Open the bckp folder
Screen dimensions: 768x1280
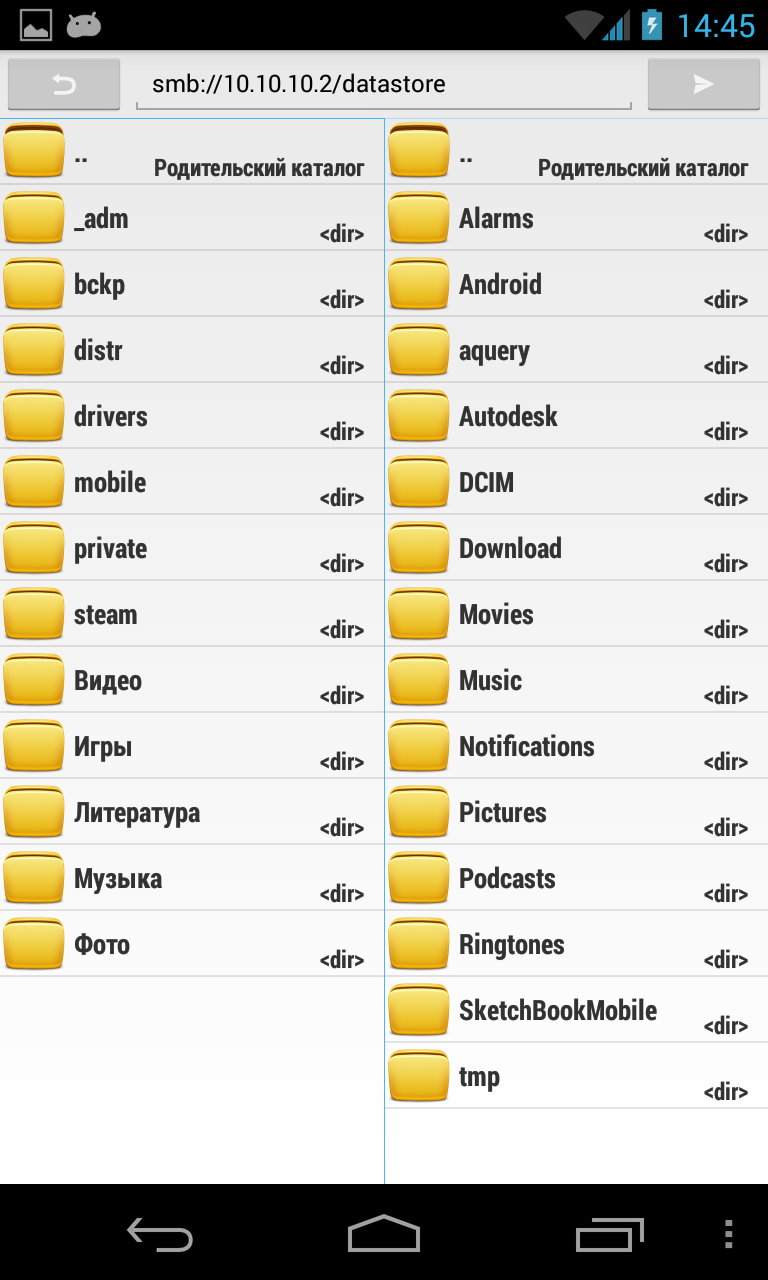(192, 284)
